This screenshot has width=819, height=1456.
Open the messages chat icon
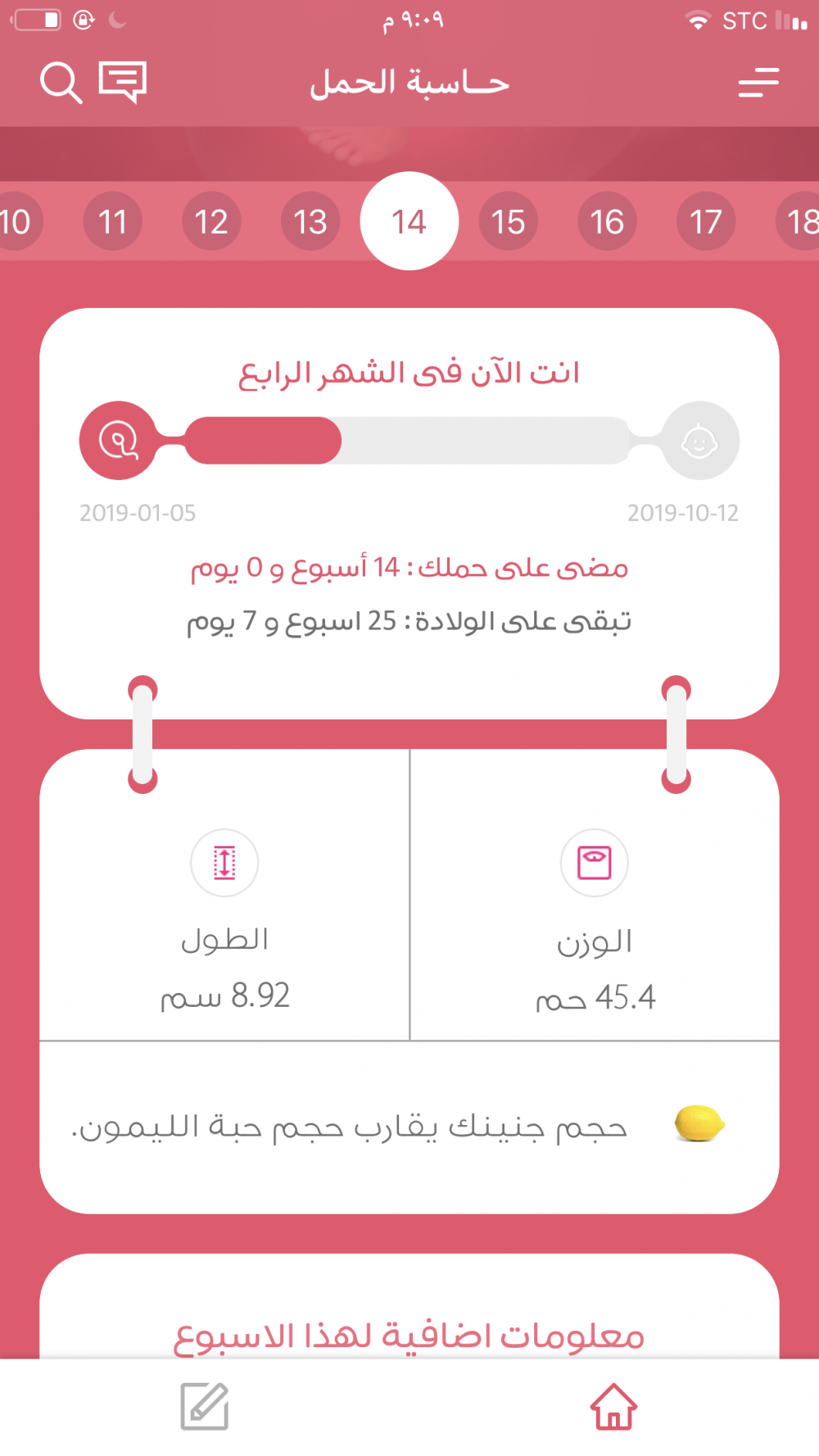click(x=123, y=81)
